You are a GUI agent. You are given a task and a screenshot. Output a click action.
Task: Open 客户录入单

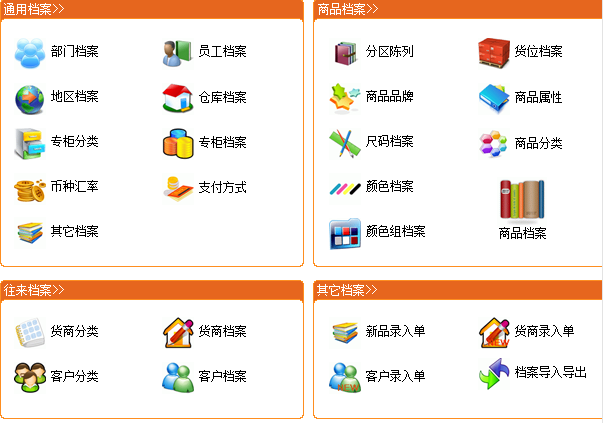(x=394, y=377)
